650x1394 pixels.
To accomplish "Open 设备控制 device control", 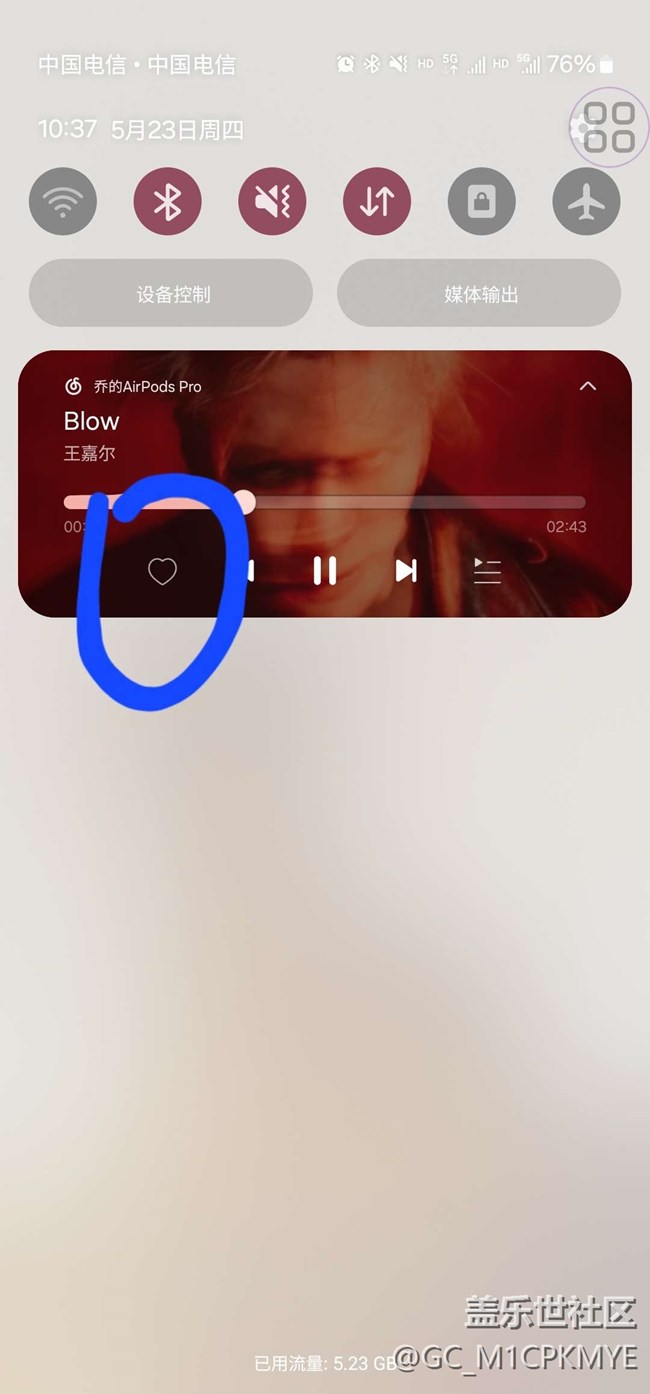I will (x=171, y=294).
